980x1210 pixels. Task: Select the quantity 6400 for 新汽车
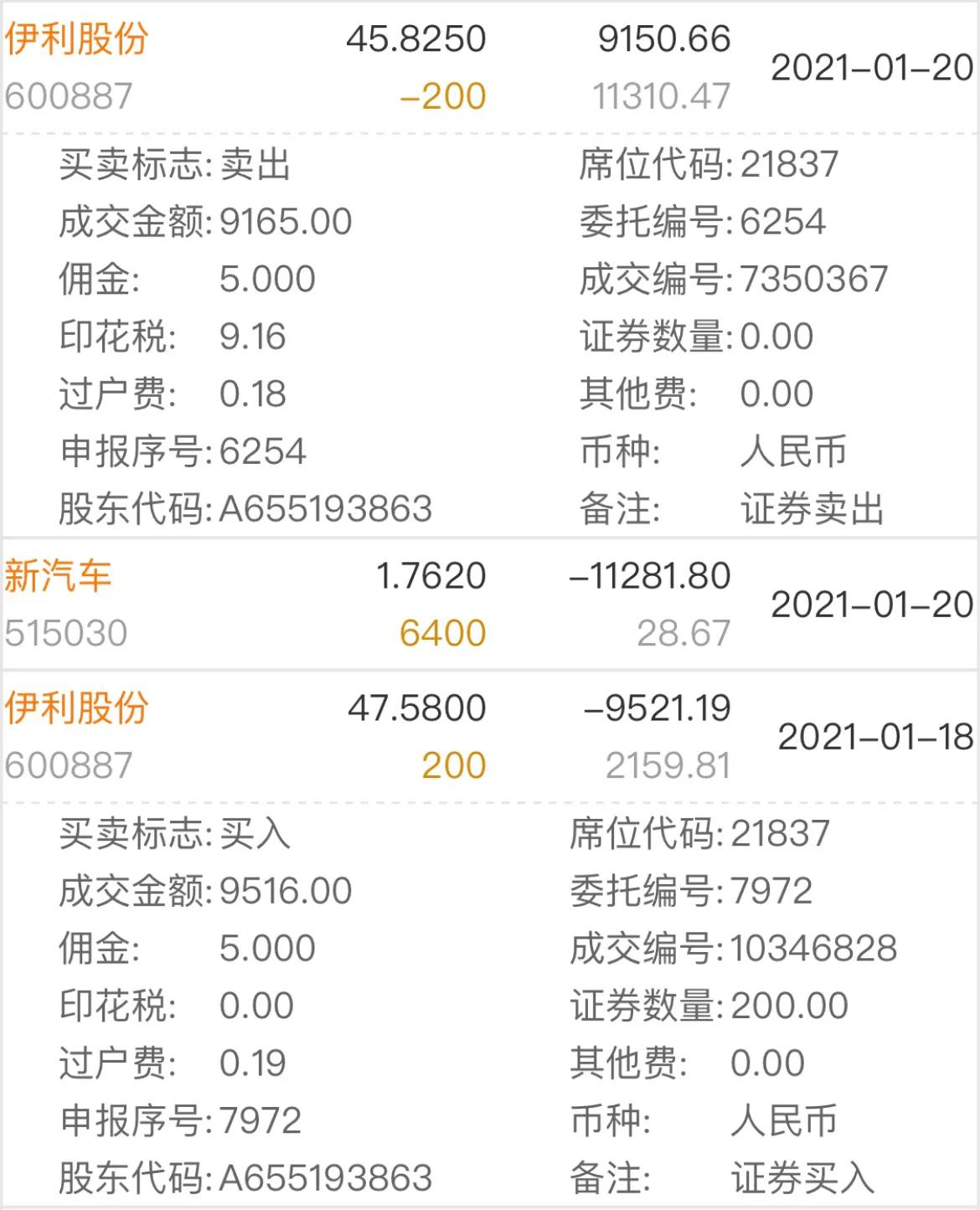(x=444, y=635)
